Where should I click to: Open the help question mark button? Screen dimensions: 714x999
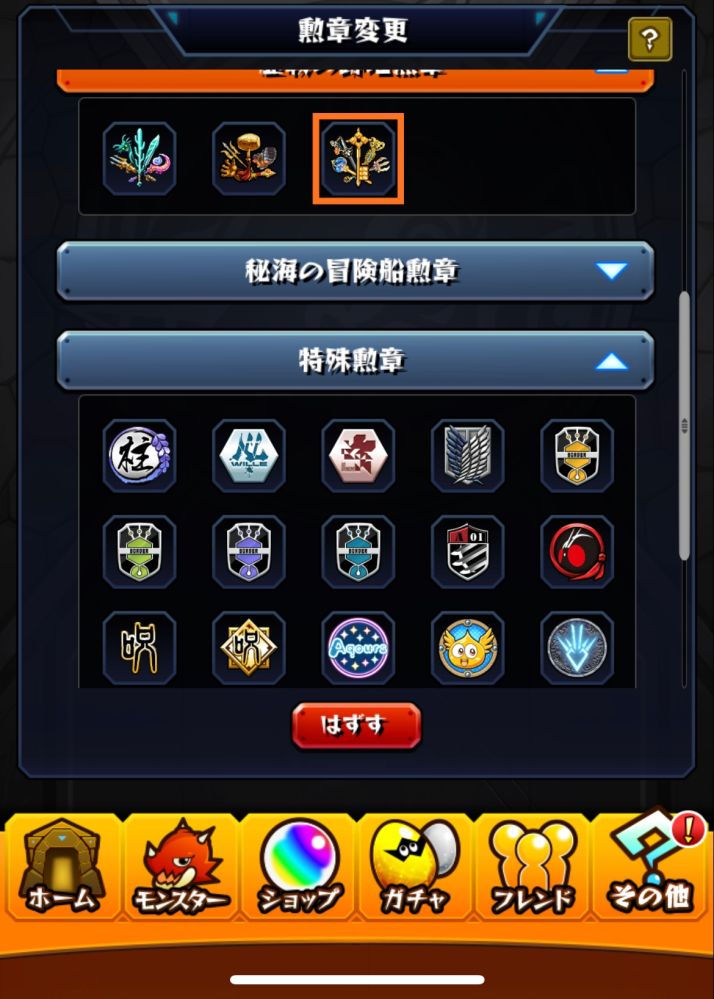pyautogui.click(x=649, y=40)
